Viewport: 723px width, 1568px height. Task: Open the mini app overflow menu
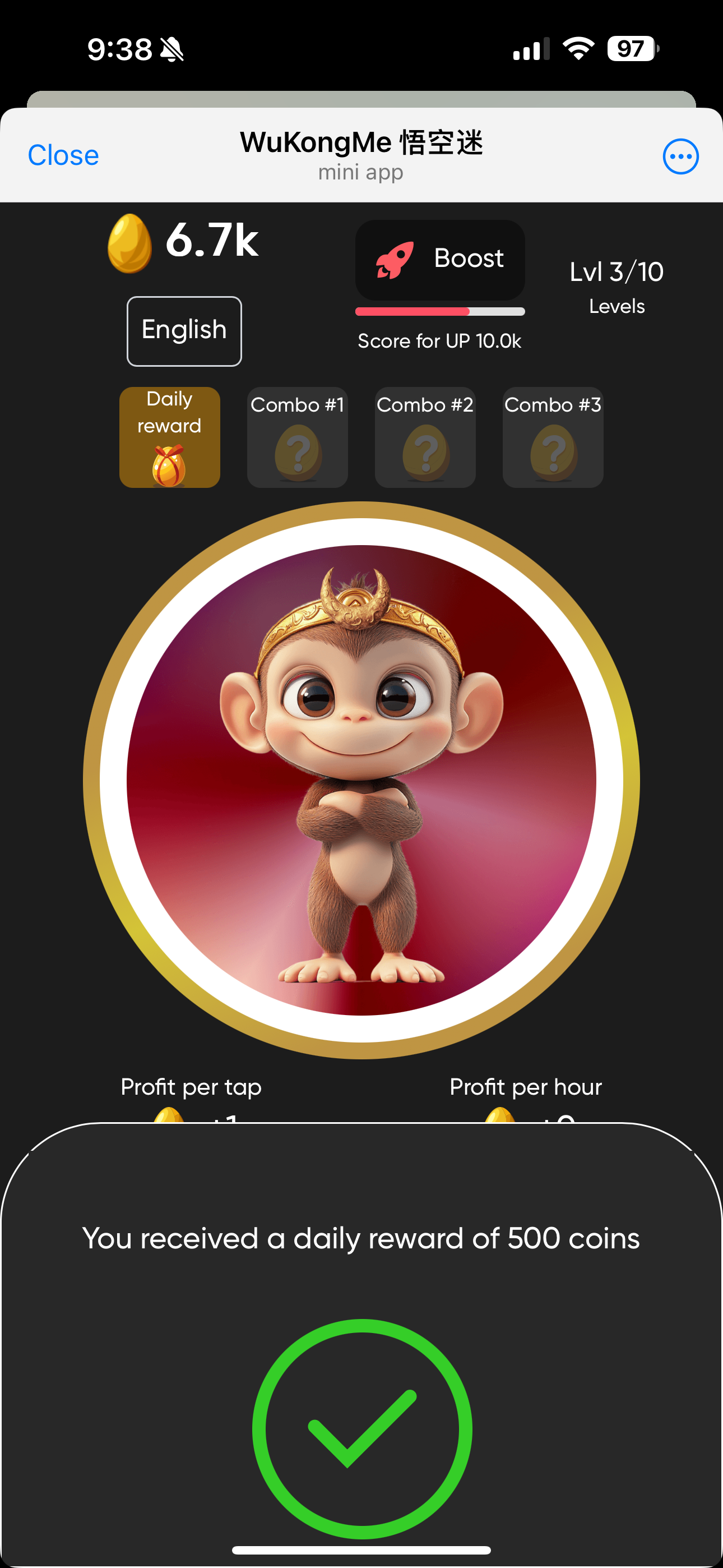point(680,156)
